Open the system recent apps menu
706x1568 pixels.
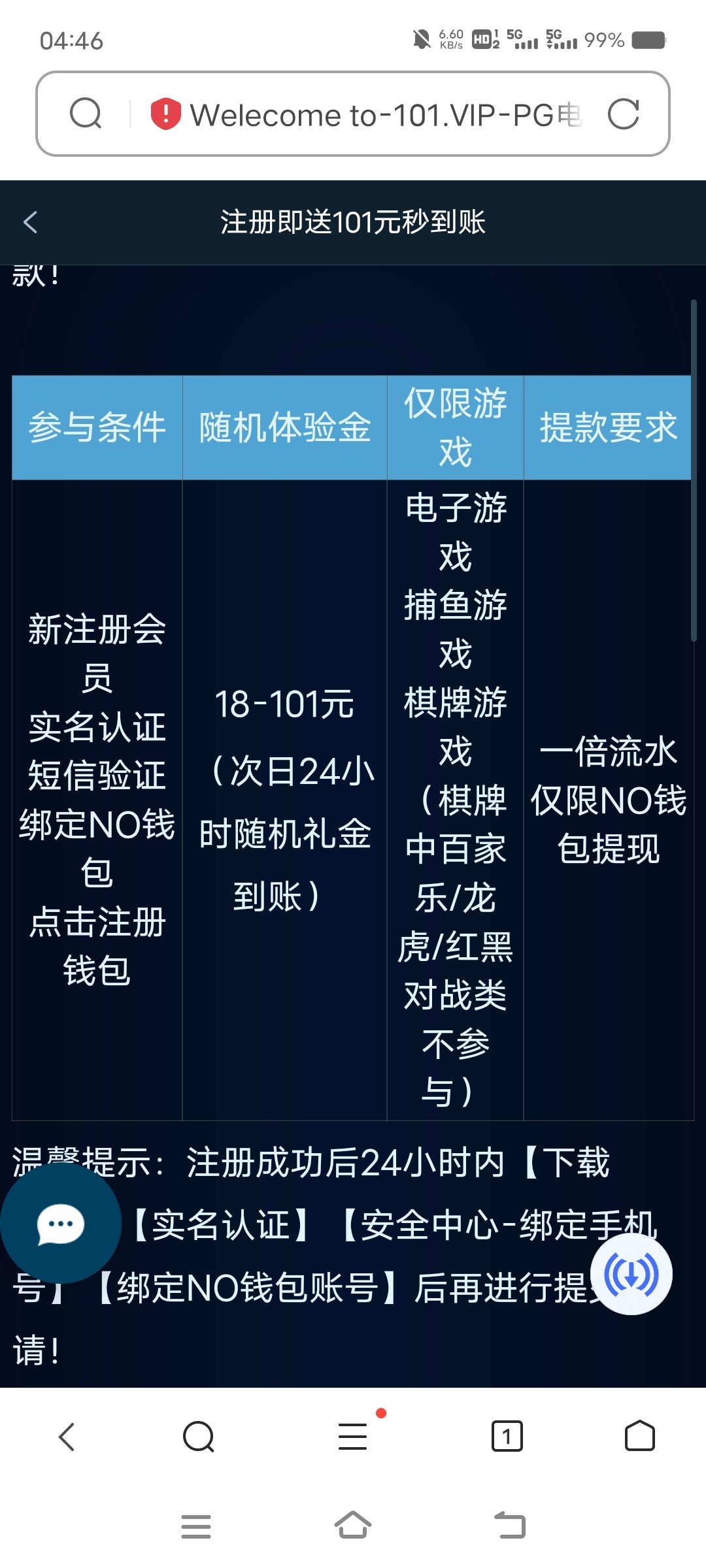[x=196, y=1526]
